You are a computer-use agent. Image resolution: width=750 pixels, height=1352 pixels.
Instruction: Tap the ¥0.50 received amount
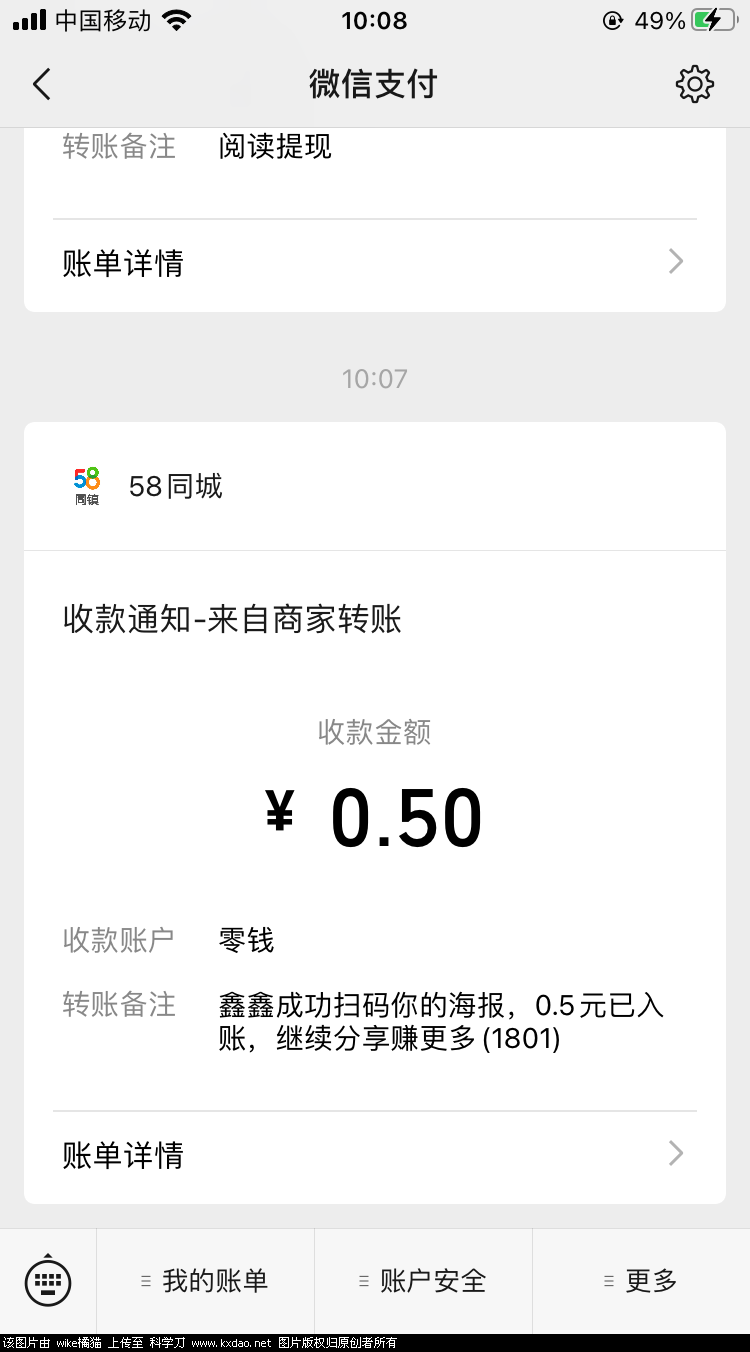(x=375, y=813)
